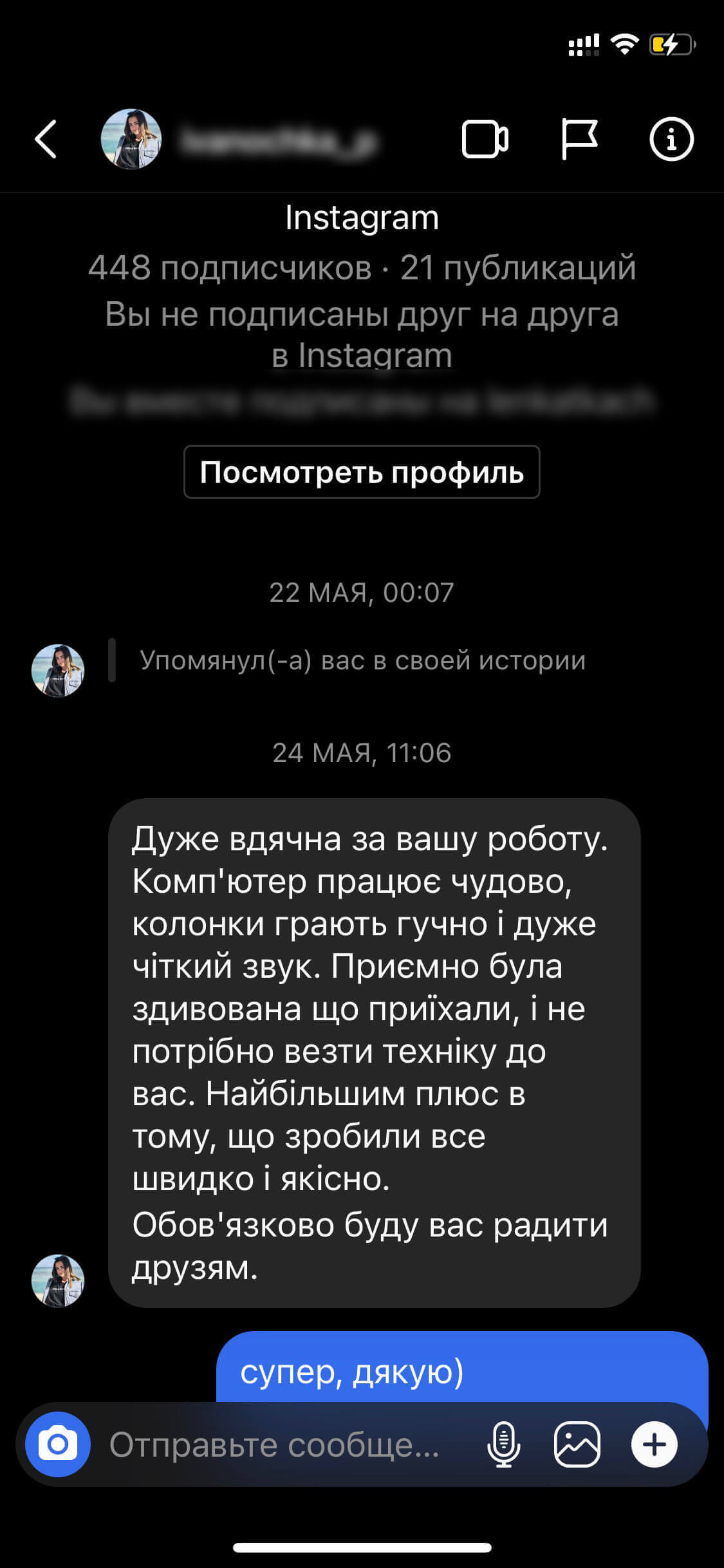Go back from the chat

pos(46,139)
